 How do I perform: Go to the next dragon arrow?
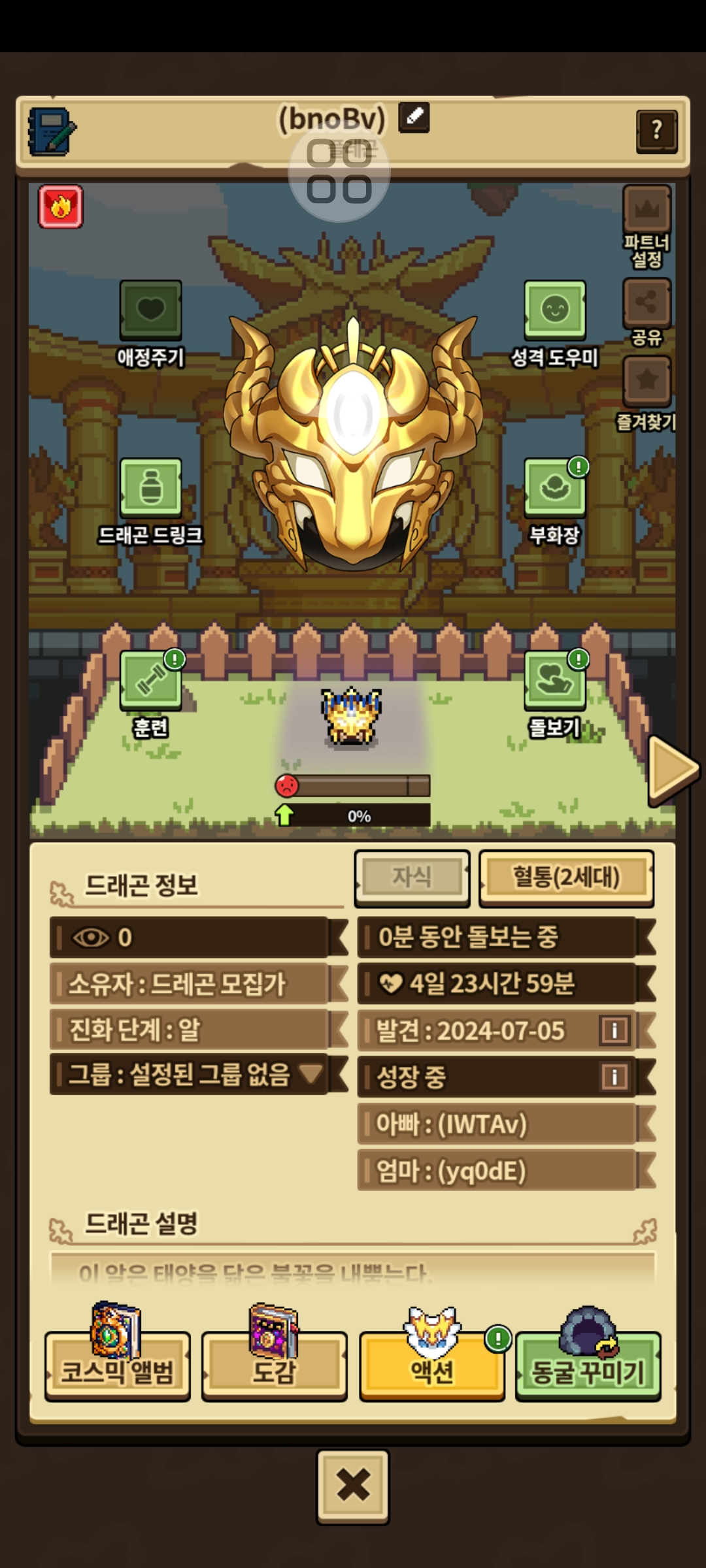tap(673, 770)
